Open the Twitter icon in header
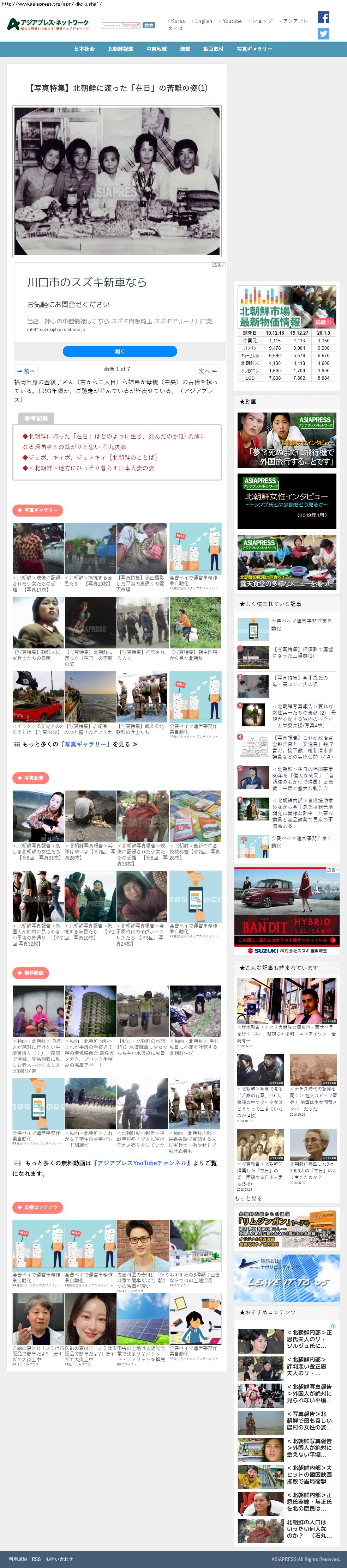Image resolution: width=347 pixels, height=1568 pixels. click(x=323, y=34)
